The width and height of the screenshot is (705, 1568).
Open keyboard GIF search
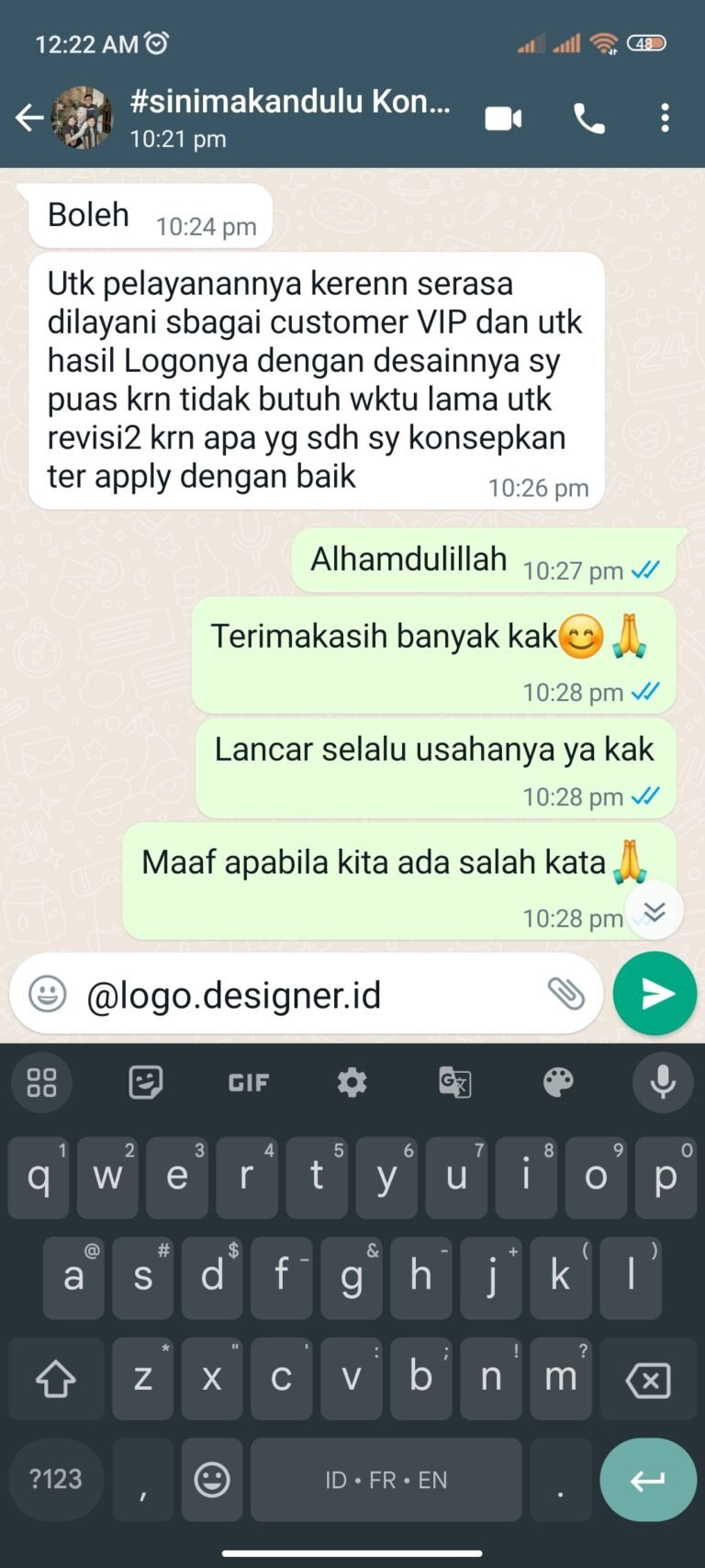pos(248,1083)
